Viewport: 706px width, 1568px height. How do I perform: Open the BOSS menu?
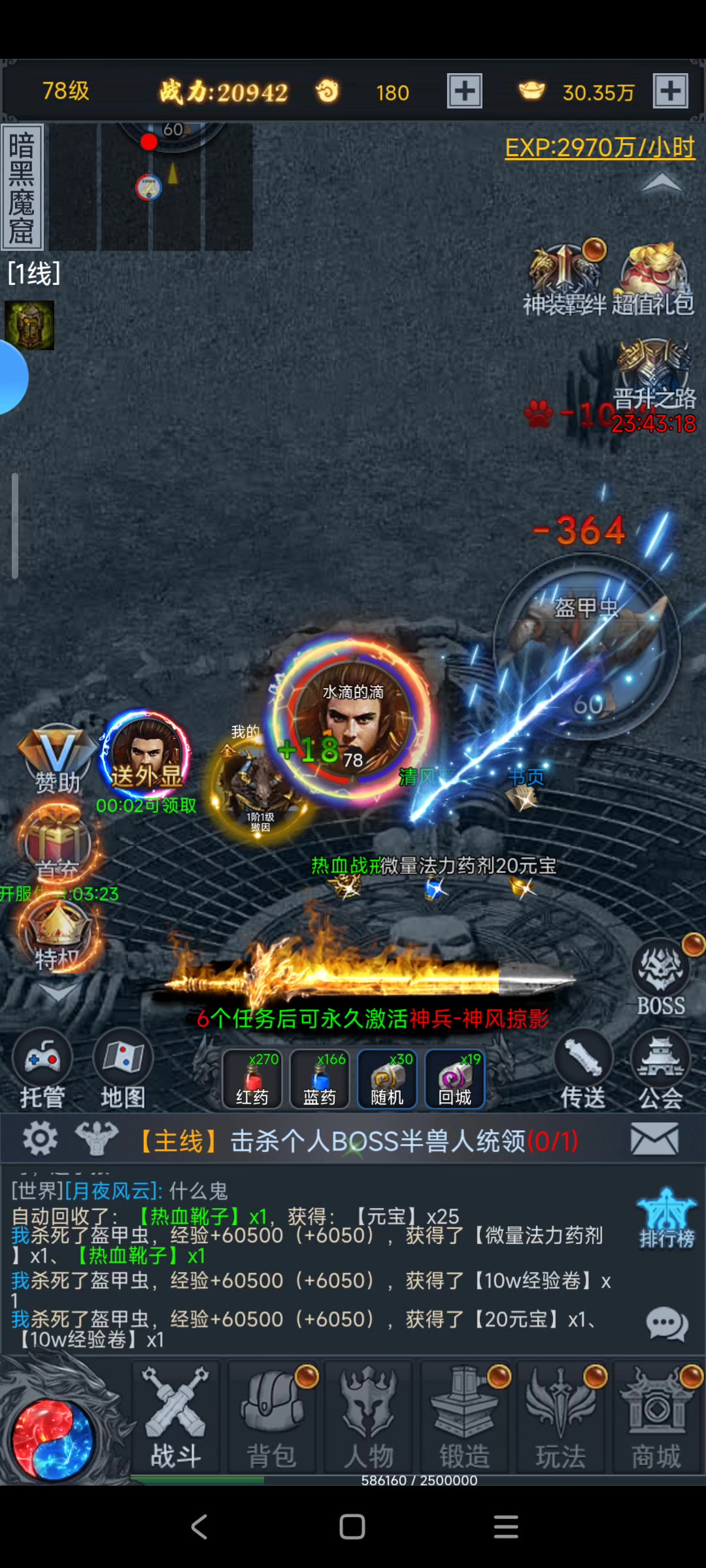pos(661,979)
